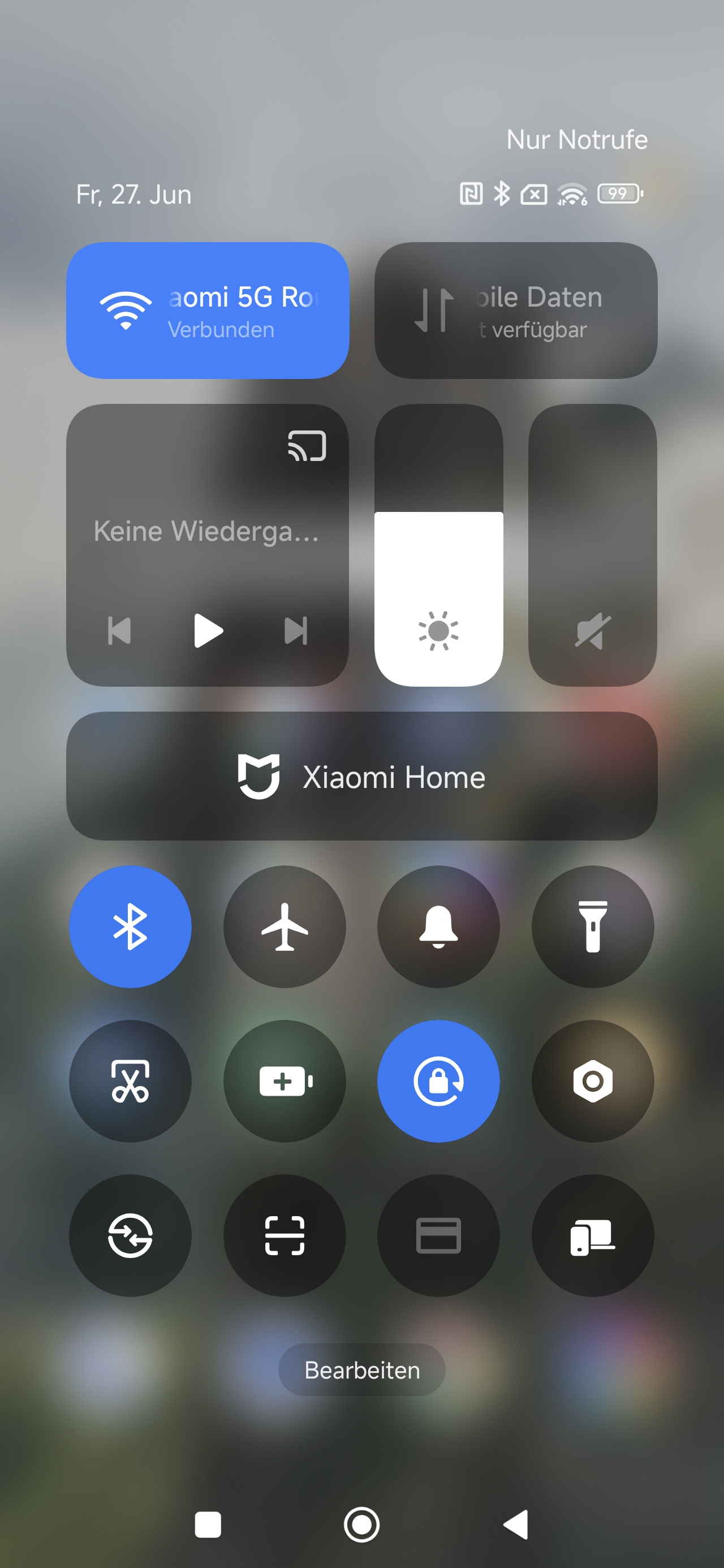Disable rotation lock

438,1081
